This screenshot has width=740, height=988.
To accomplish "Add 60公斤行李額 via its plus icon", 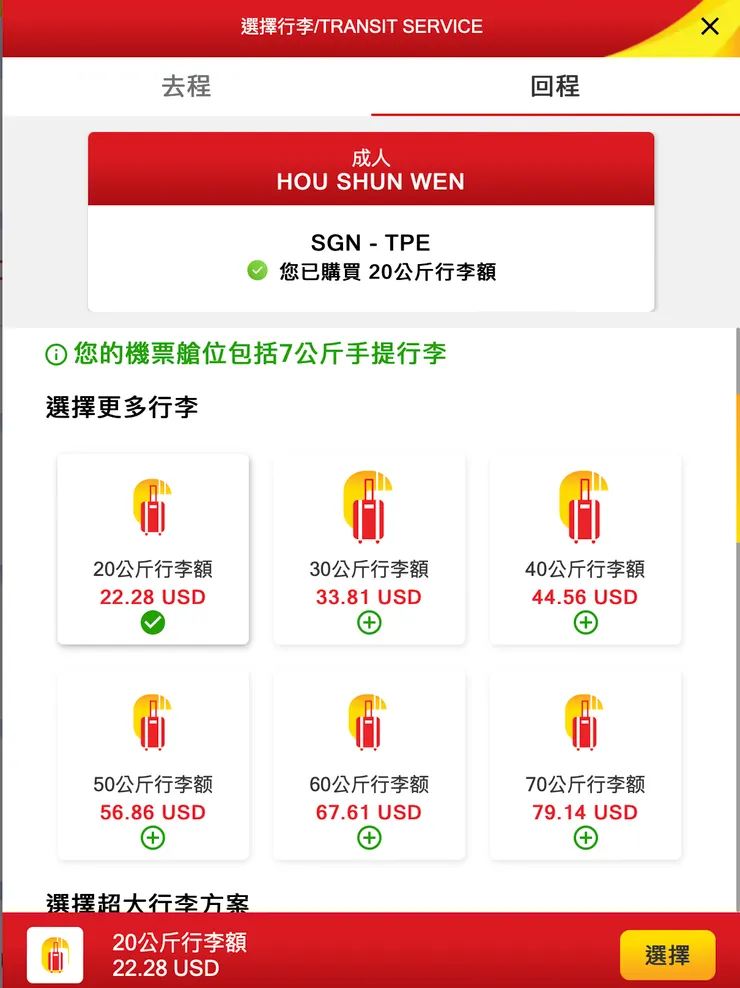I will [x=368, y=838].
